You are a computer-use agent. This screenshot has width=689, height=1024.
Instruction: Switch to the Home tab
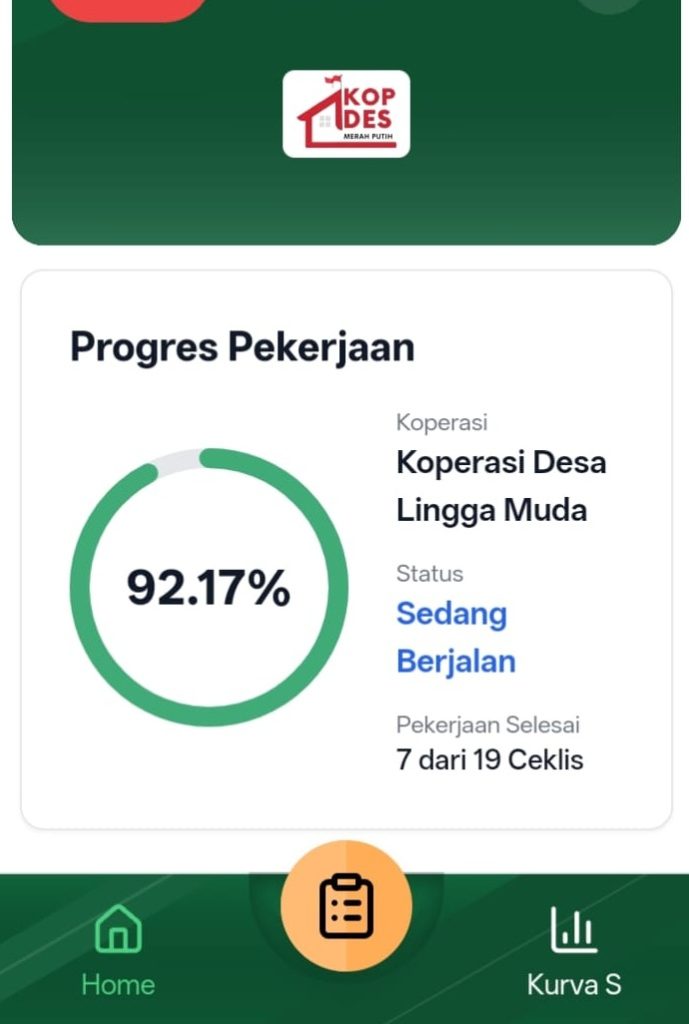118,950
